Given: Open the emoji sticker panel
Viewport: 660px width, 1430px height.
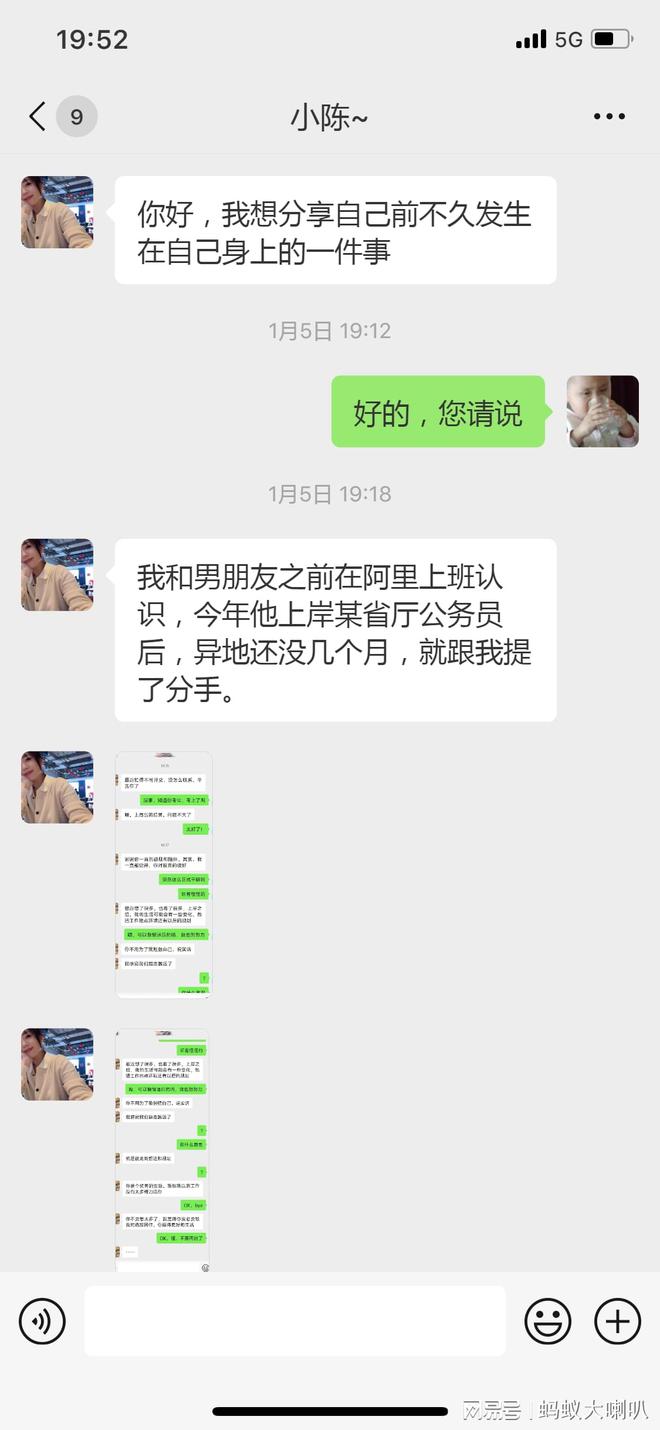Looking at the screenshot, I should pos(548,1321).
